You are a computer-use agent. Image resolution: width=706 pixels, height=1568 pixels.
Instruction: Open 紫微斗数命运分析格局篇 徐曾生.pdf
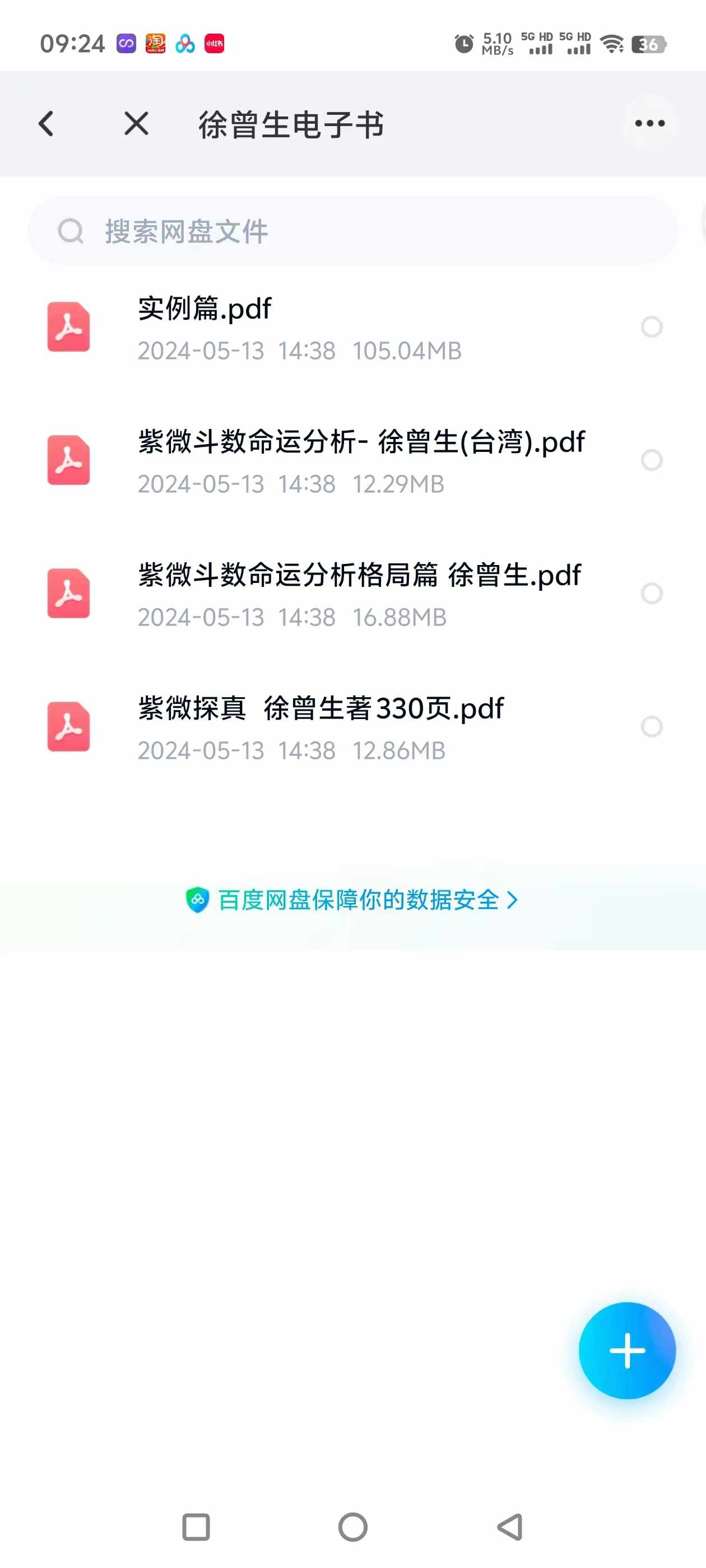(x=359, y=594)
